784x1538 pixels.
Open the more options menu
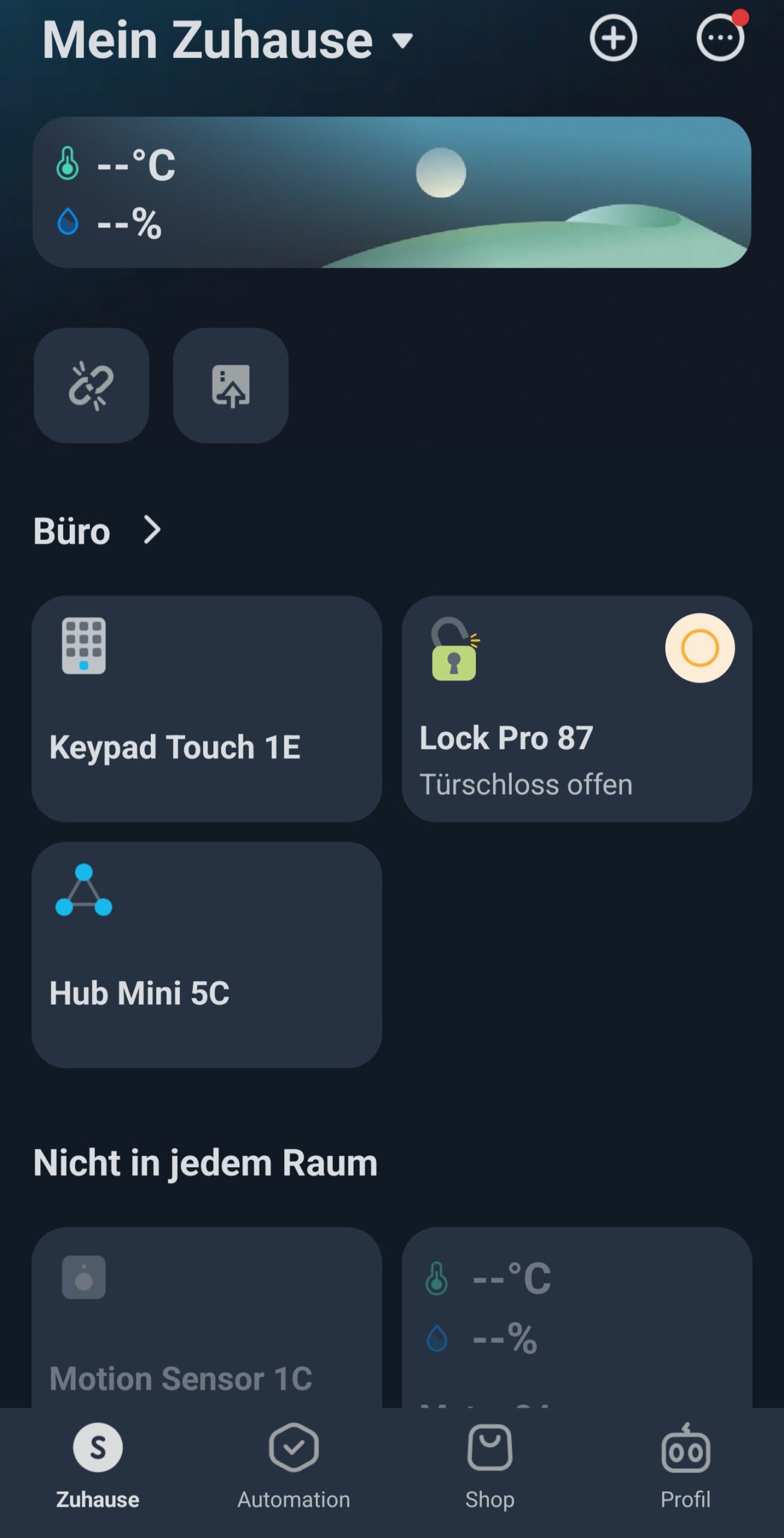click(x=720, y=38)
